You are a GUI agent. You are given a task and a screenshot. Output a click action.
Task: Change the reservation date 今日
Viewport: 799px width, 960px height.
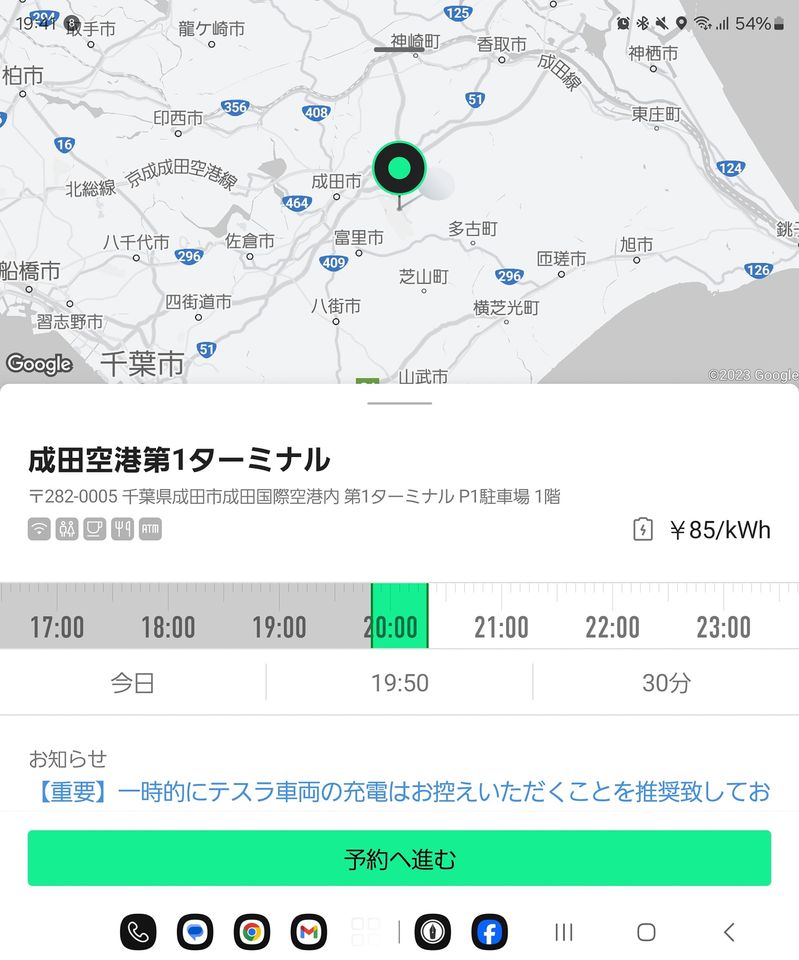coord(133,683)
